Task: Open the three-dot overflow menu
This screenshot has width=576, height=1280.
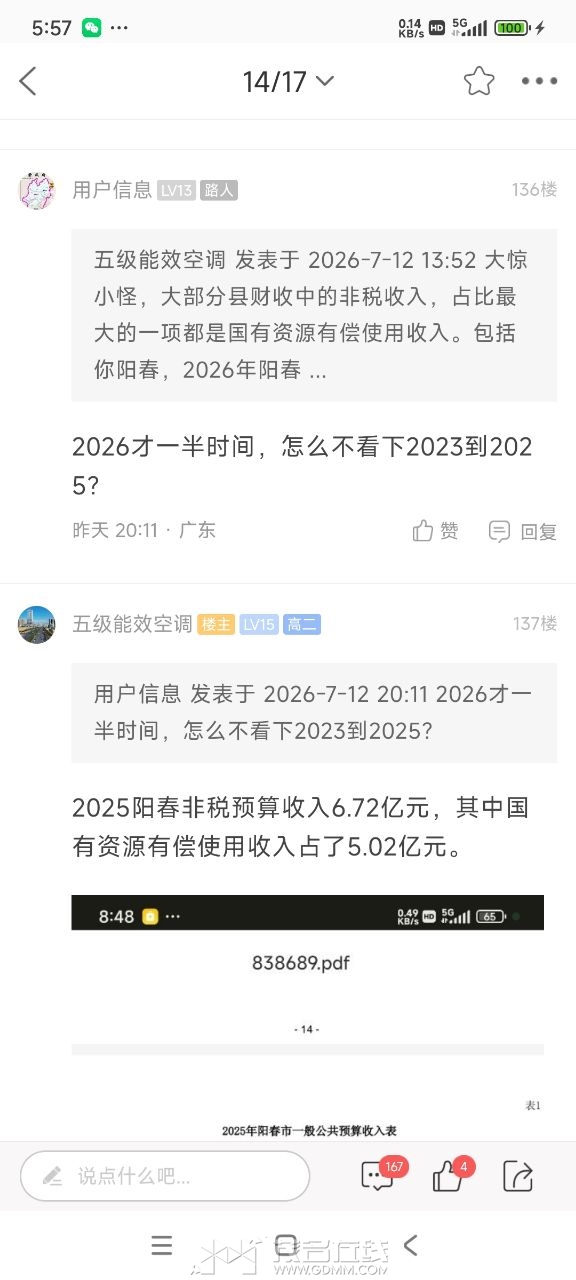Action: point(539,82)
